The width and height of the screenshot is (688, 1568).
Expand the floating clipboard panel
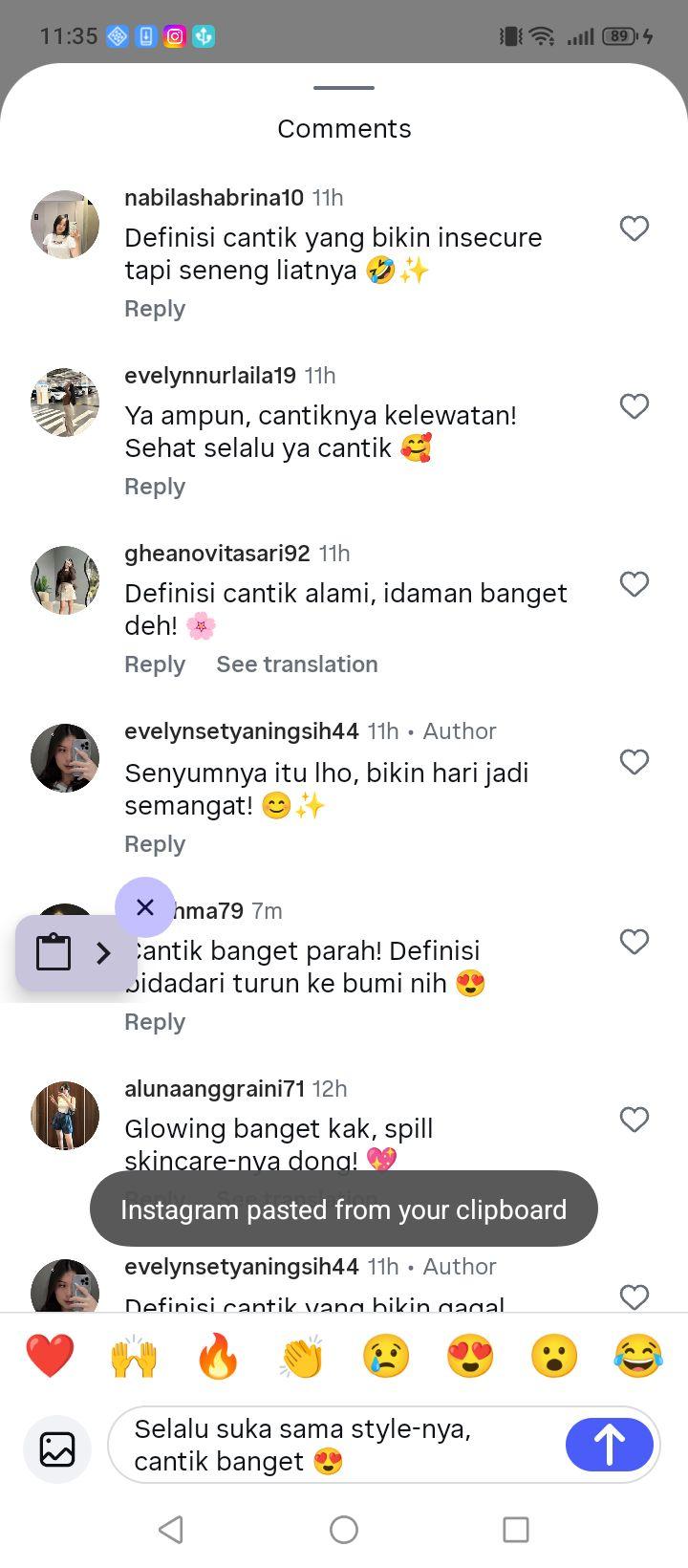coord(103,953)
